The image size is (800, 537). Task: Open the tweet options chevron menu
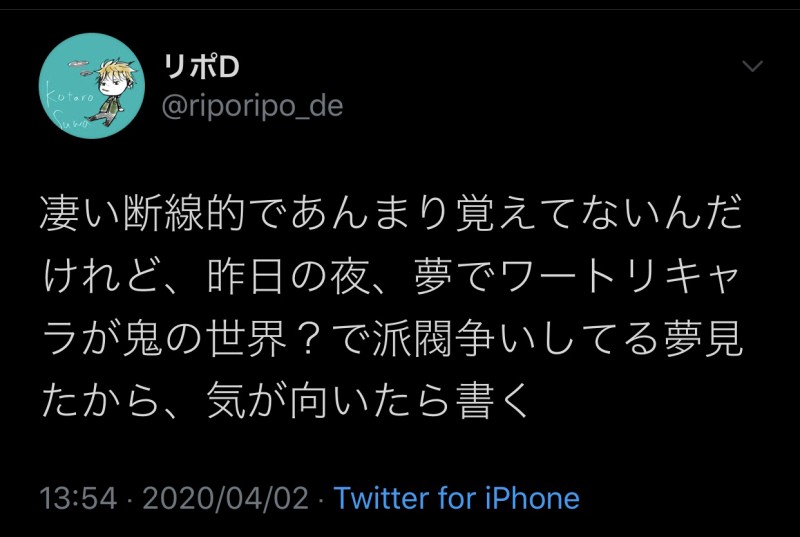click(x=753, y=67)
